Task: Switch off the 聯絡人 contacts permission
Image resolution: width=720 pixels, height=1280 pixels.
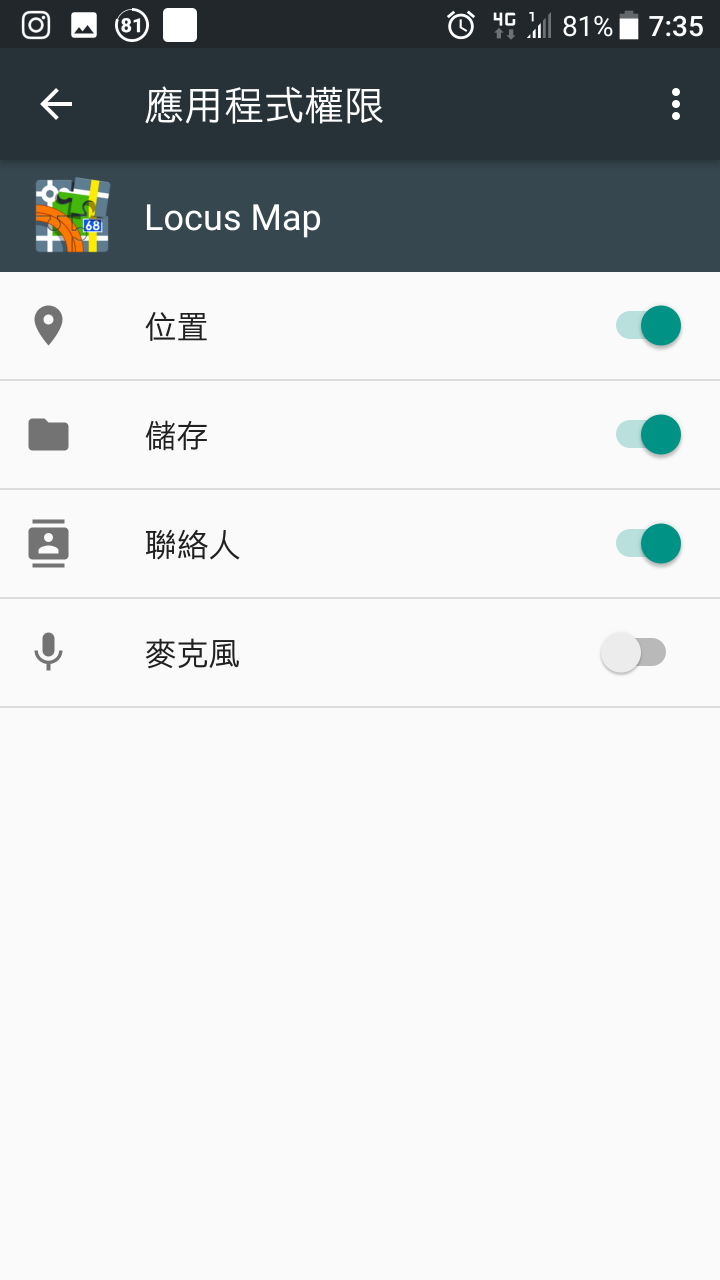Action: coord(648,544)
